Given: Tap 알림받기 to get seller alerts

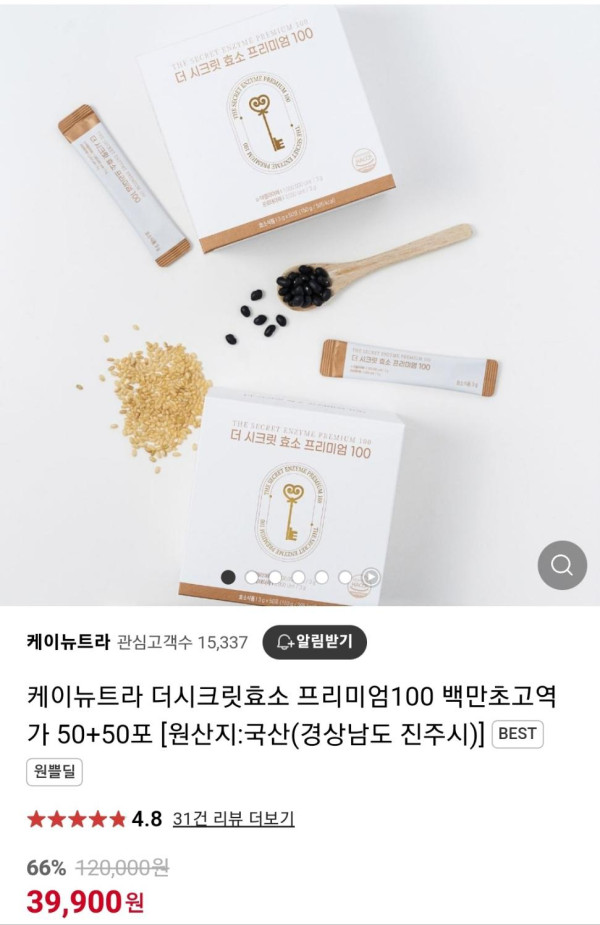Looking at the screenshot, I should 314,641.
